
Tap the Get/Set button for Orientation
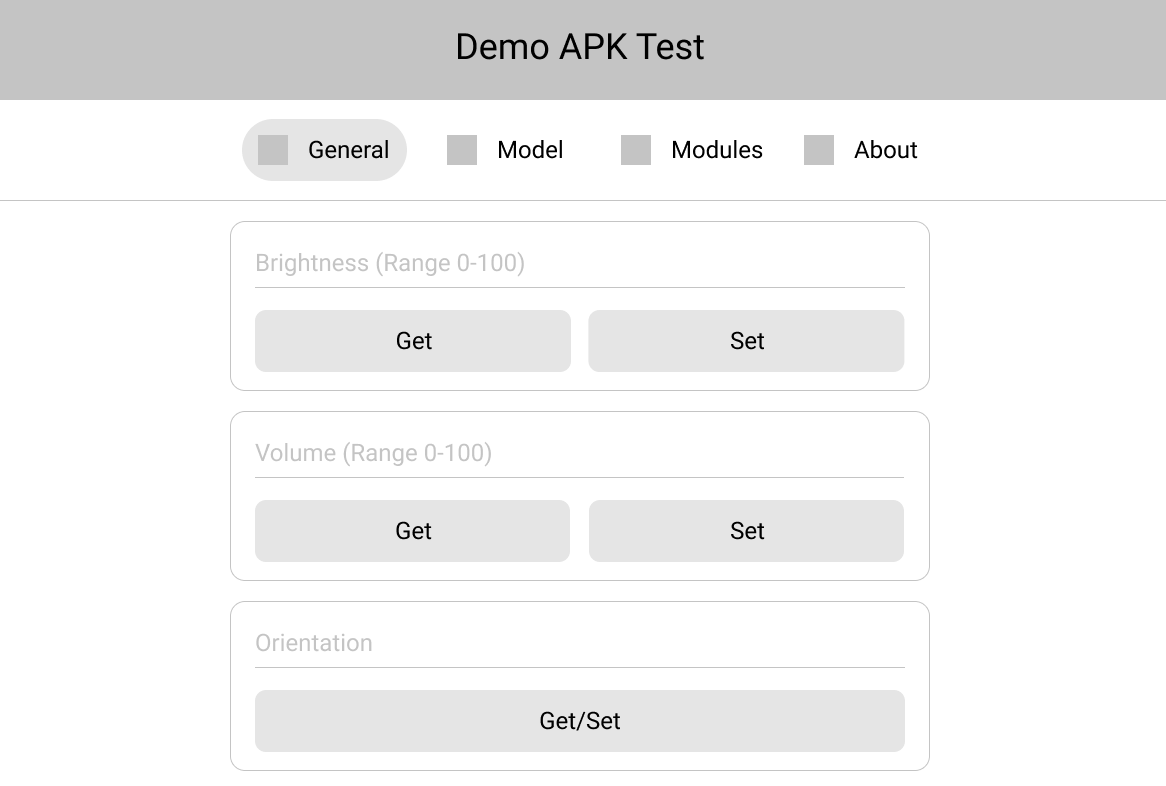pos(579,721)
